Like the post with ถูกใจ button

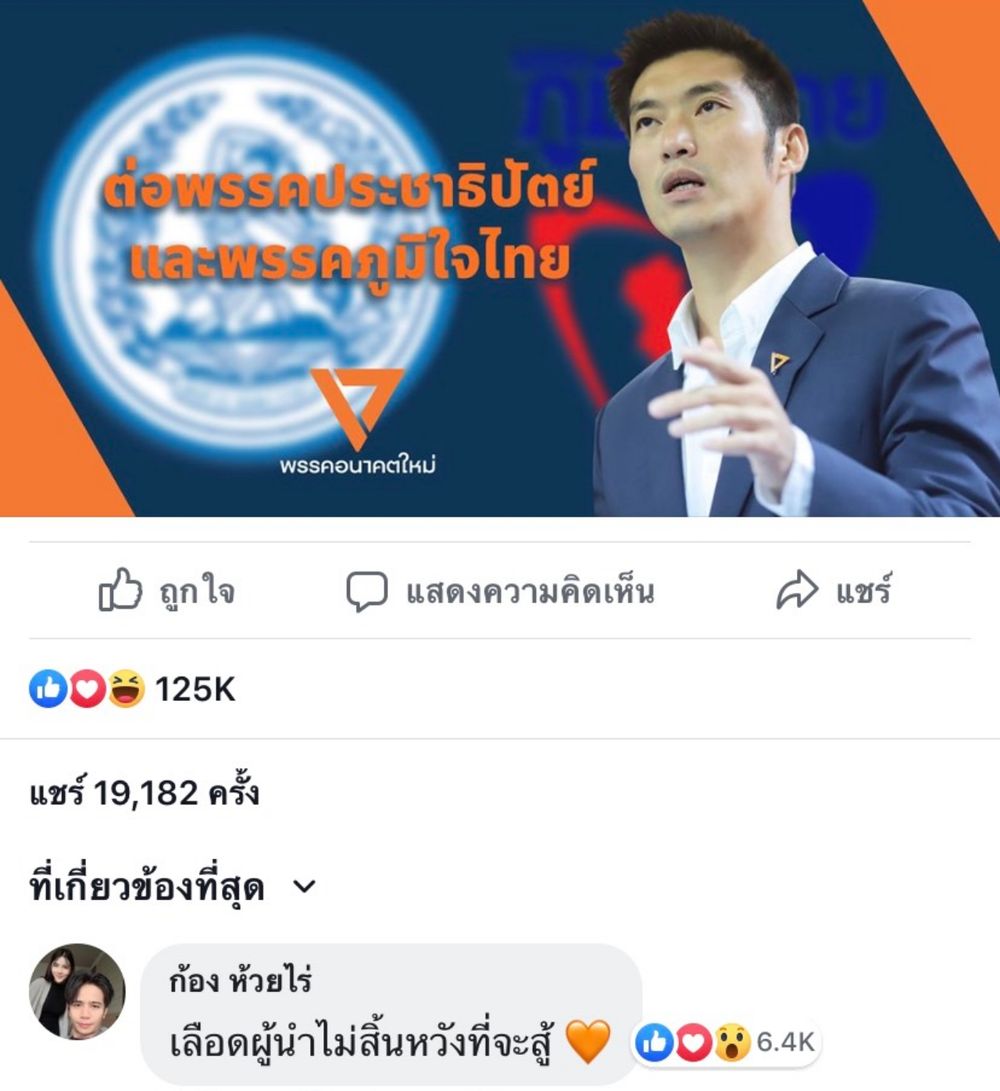(166, 592)
